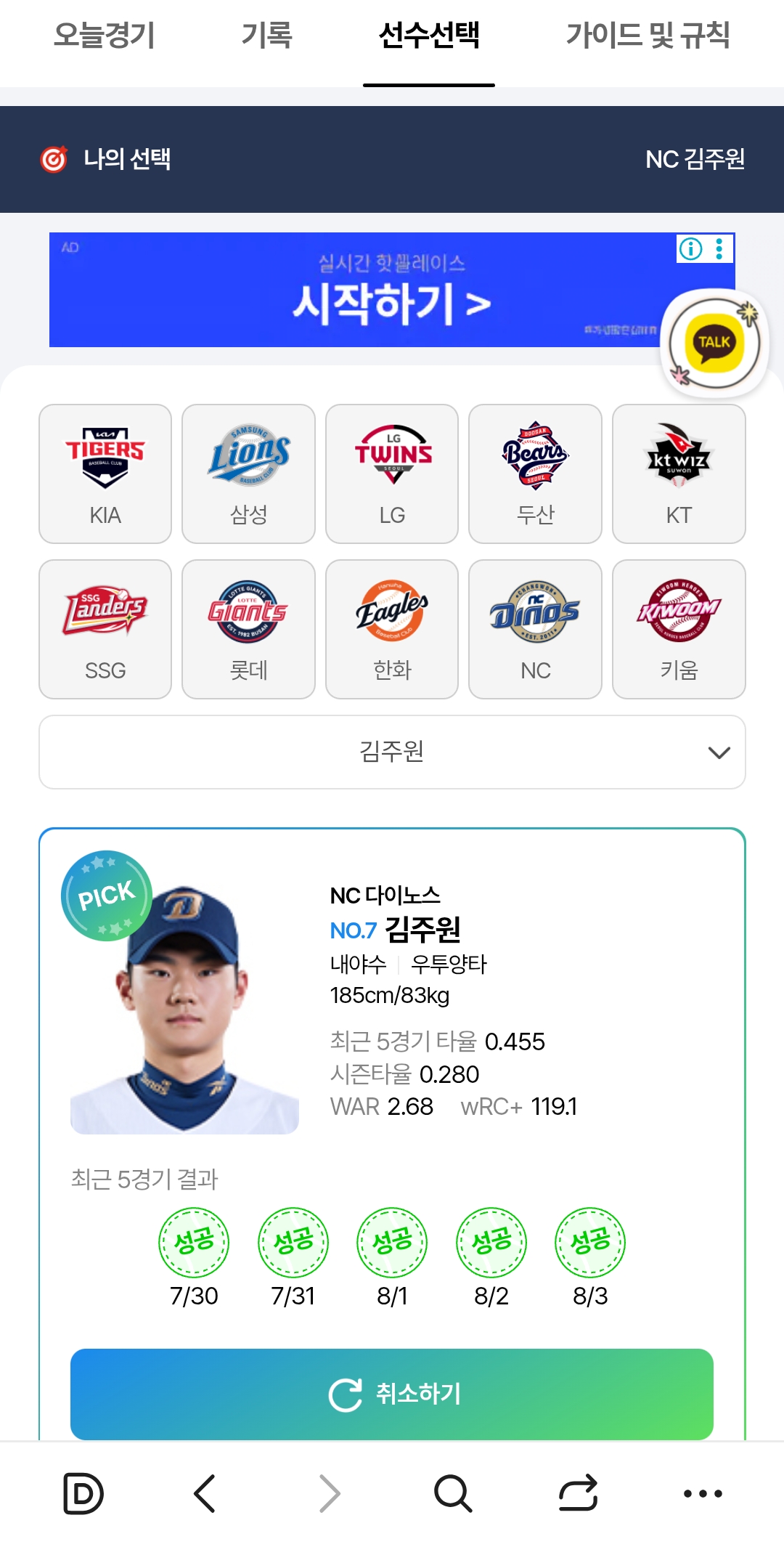
Task: Pick the LG Twins team
Action: [x=392, y=474]
